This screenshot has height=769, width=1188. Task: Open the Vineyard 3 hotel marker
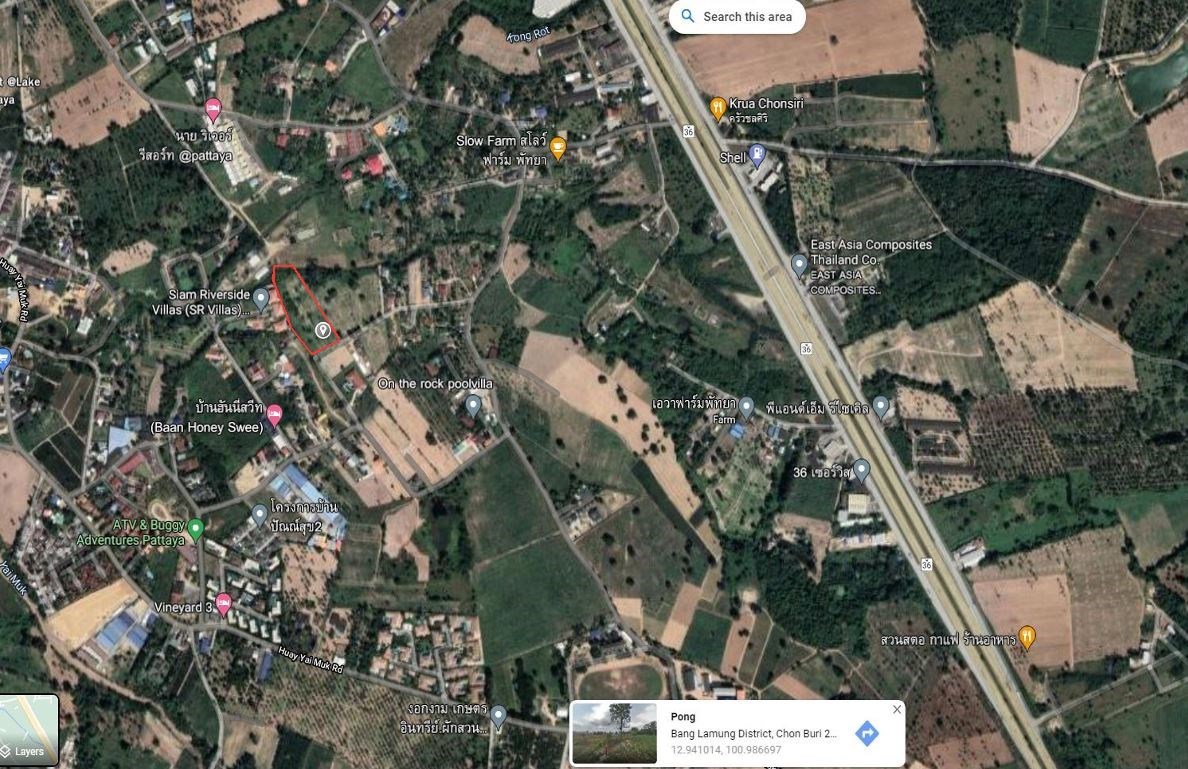[x=223, y=603]
